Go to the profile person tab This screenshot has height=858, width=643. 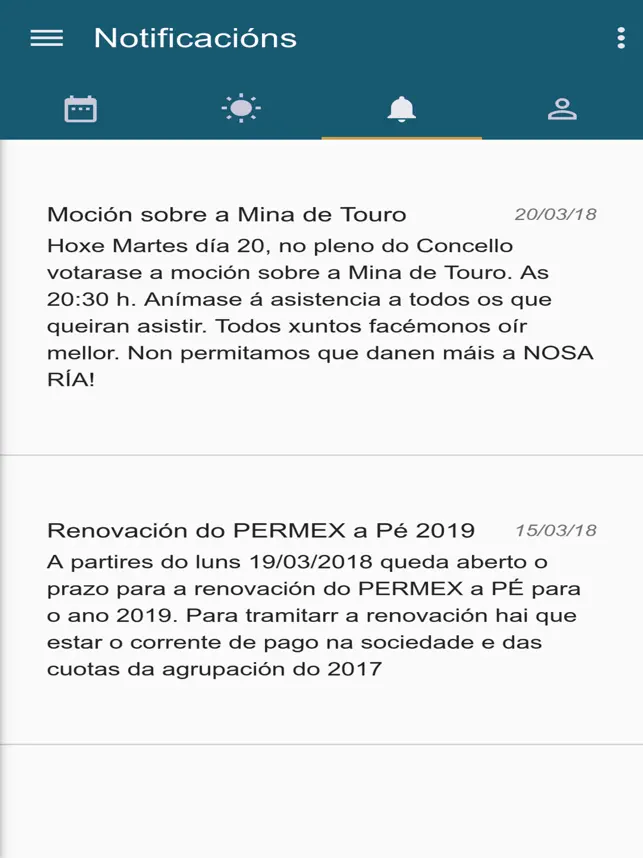562,109
